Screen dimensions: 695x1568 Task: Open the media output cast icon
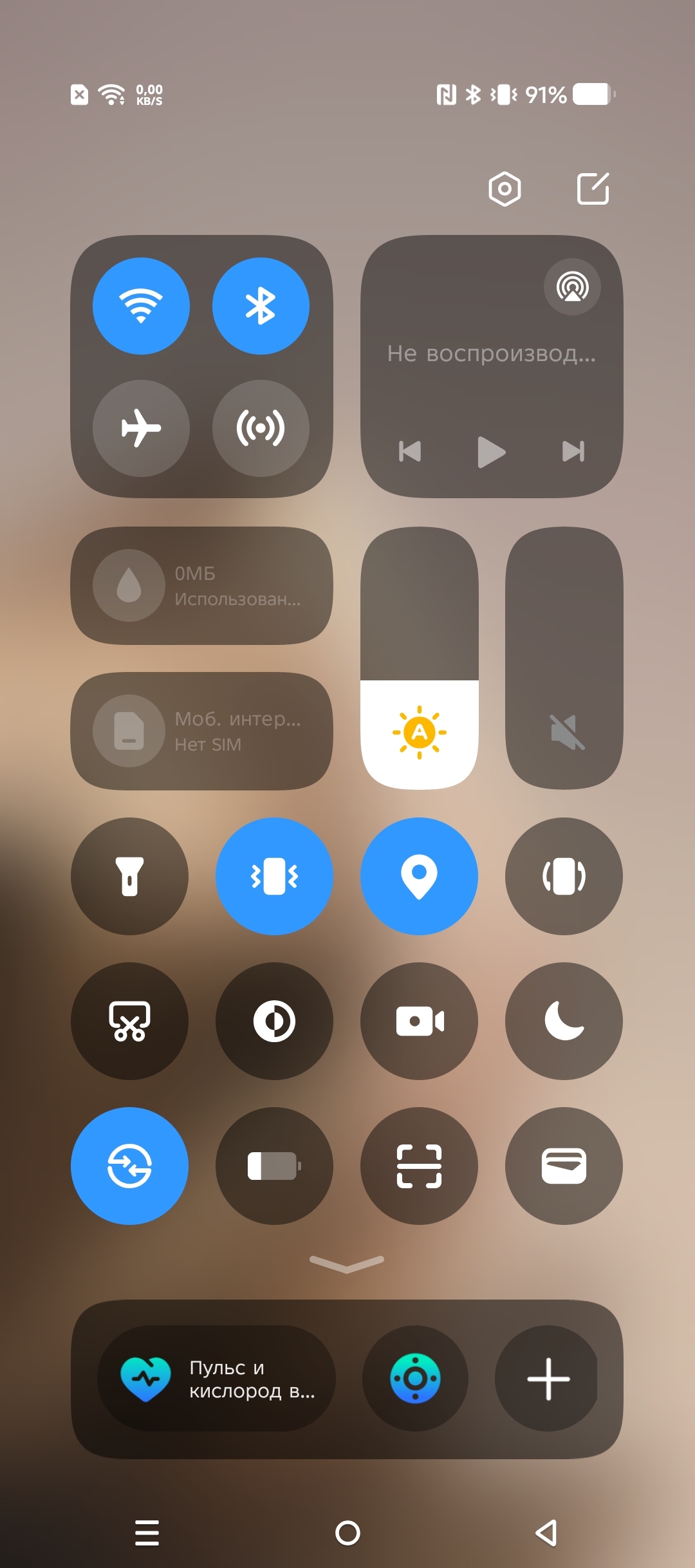(572, 286)
